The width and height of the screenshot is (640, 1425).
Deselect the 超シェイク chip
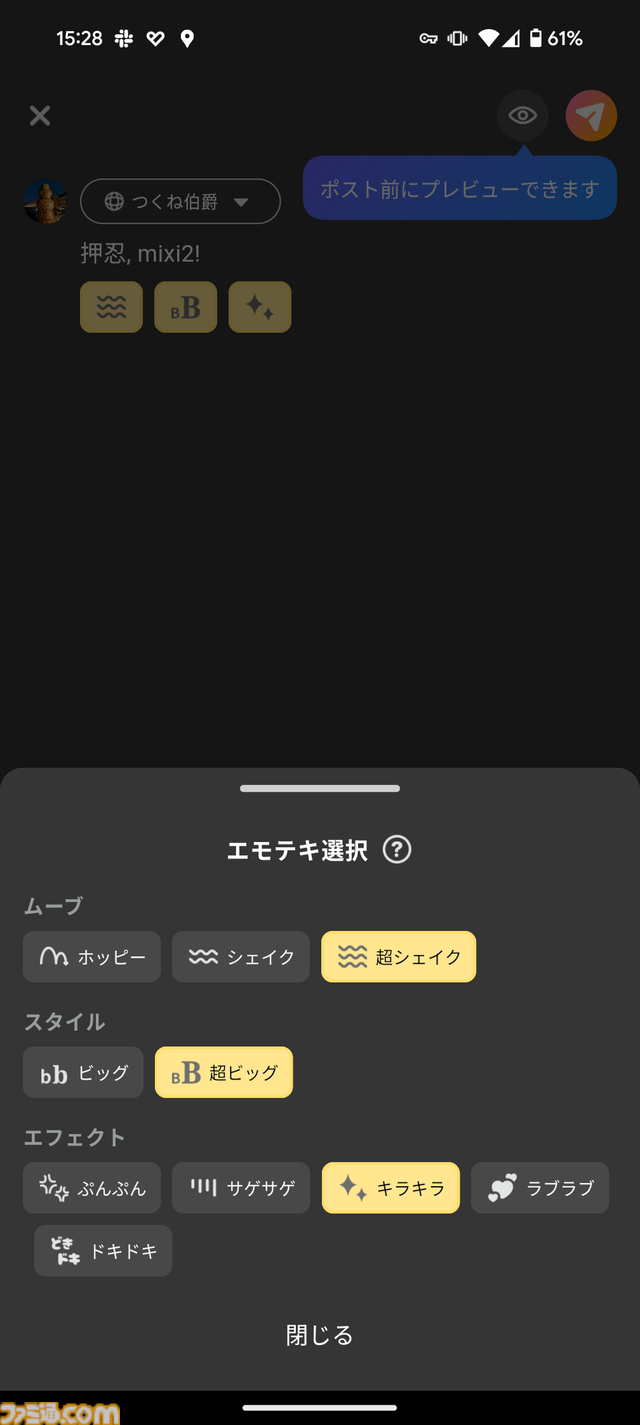[398, 957]
